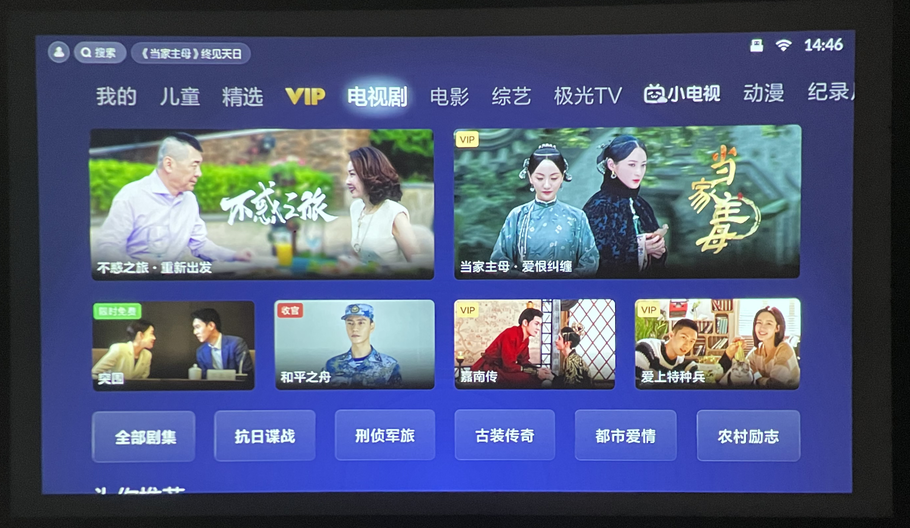Open the 突围 series card
Screen dimensions: 910x528
coord(173,345)
